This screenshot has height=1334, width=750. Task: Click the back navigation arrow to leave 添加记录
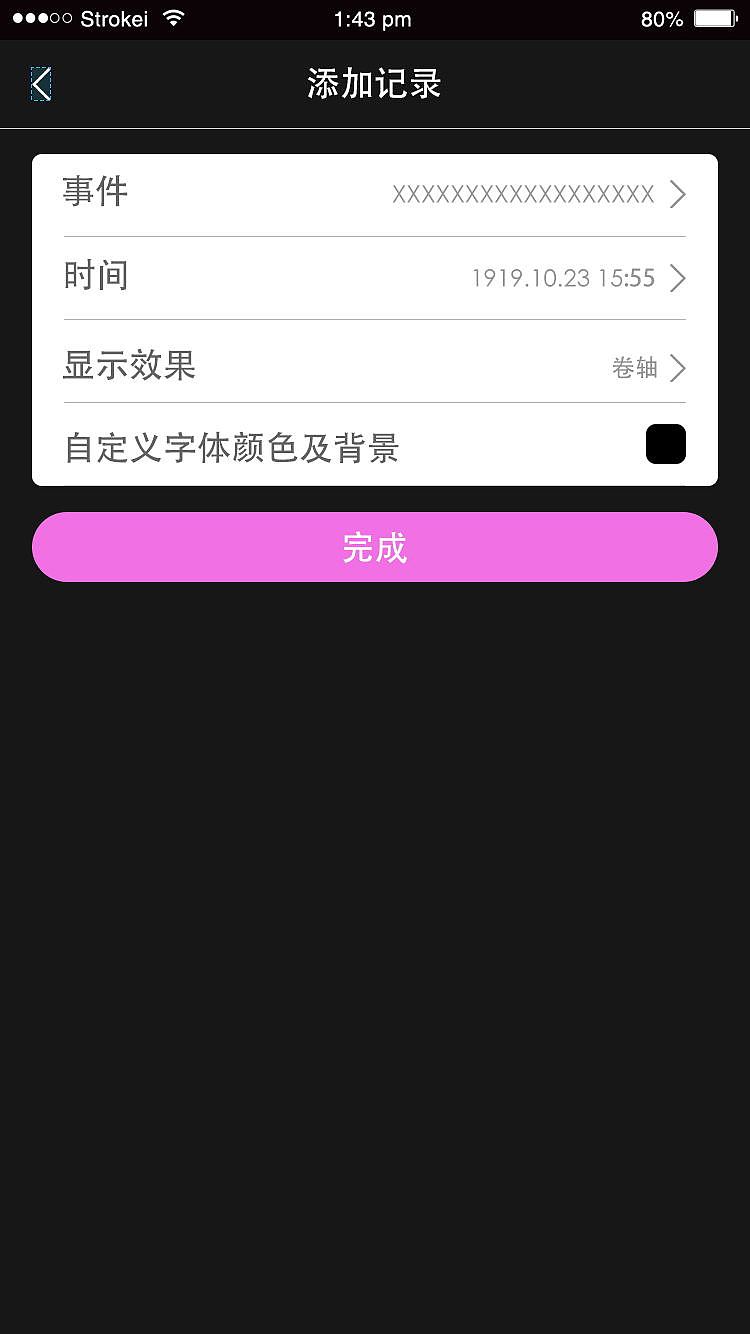click(x=42, y=85)
